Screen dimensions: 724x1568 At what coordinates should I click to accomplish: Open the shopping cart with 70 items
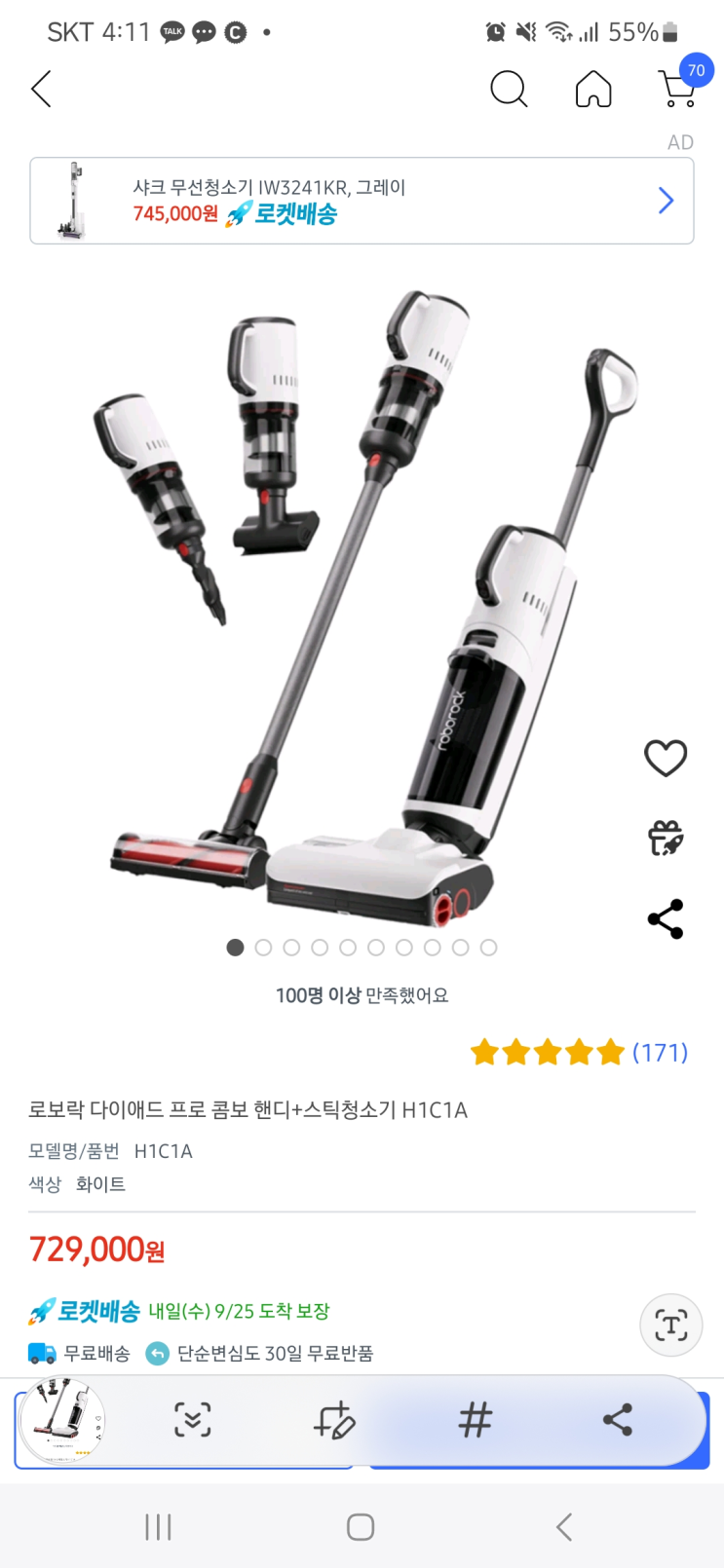tap(678, 88)
